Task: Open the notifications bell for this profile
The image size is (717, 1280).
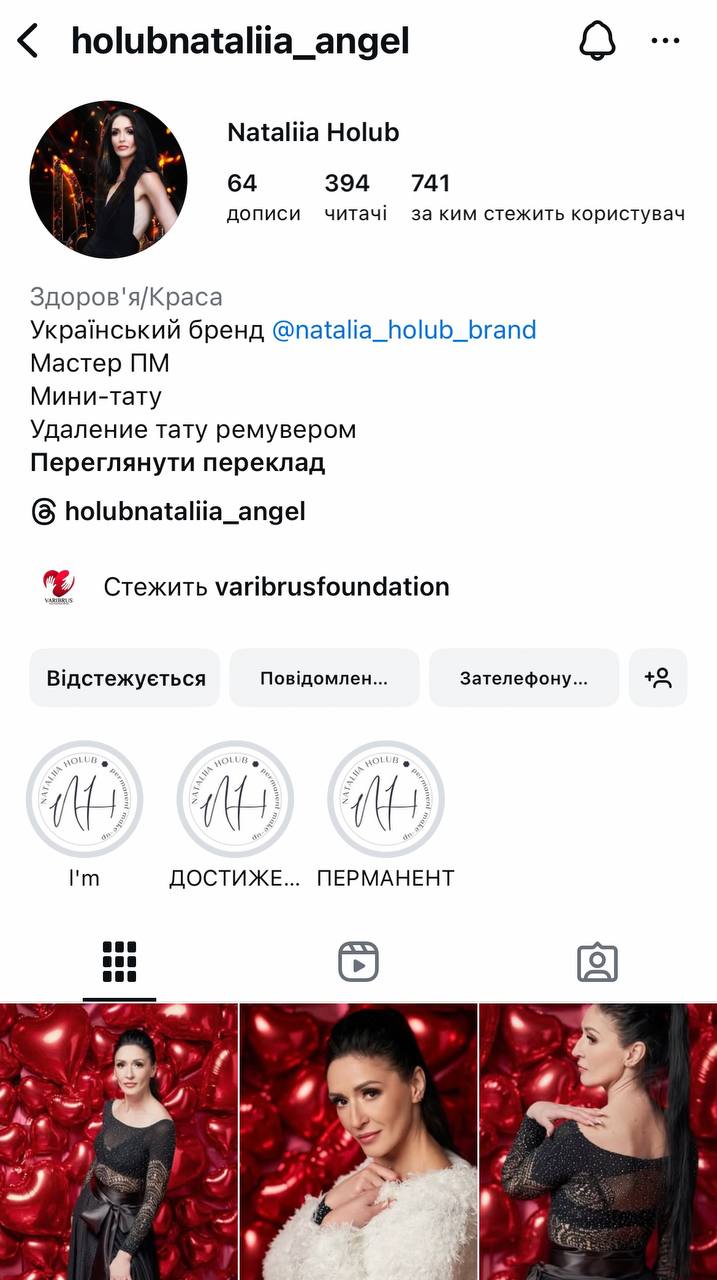Action: (x=598, y=41)
